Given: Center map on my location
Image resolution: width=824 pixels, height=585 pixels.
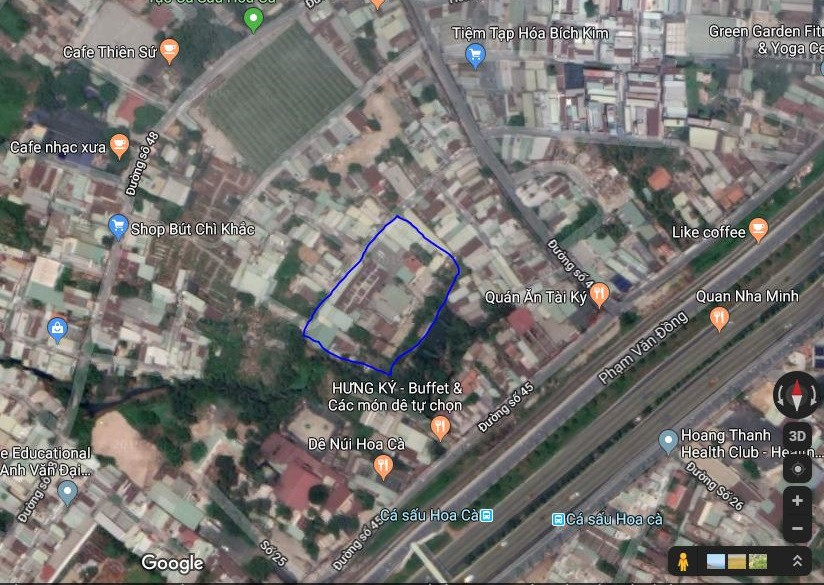Looking at the screenshot, I should coord(797,469).
